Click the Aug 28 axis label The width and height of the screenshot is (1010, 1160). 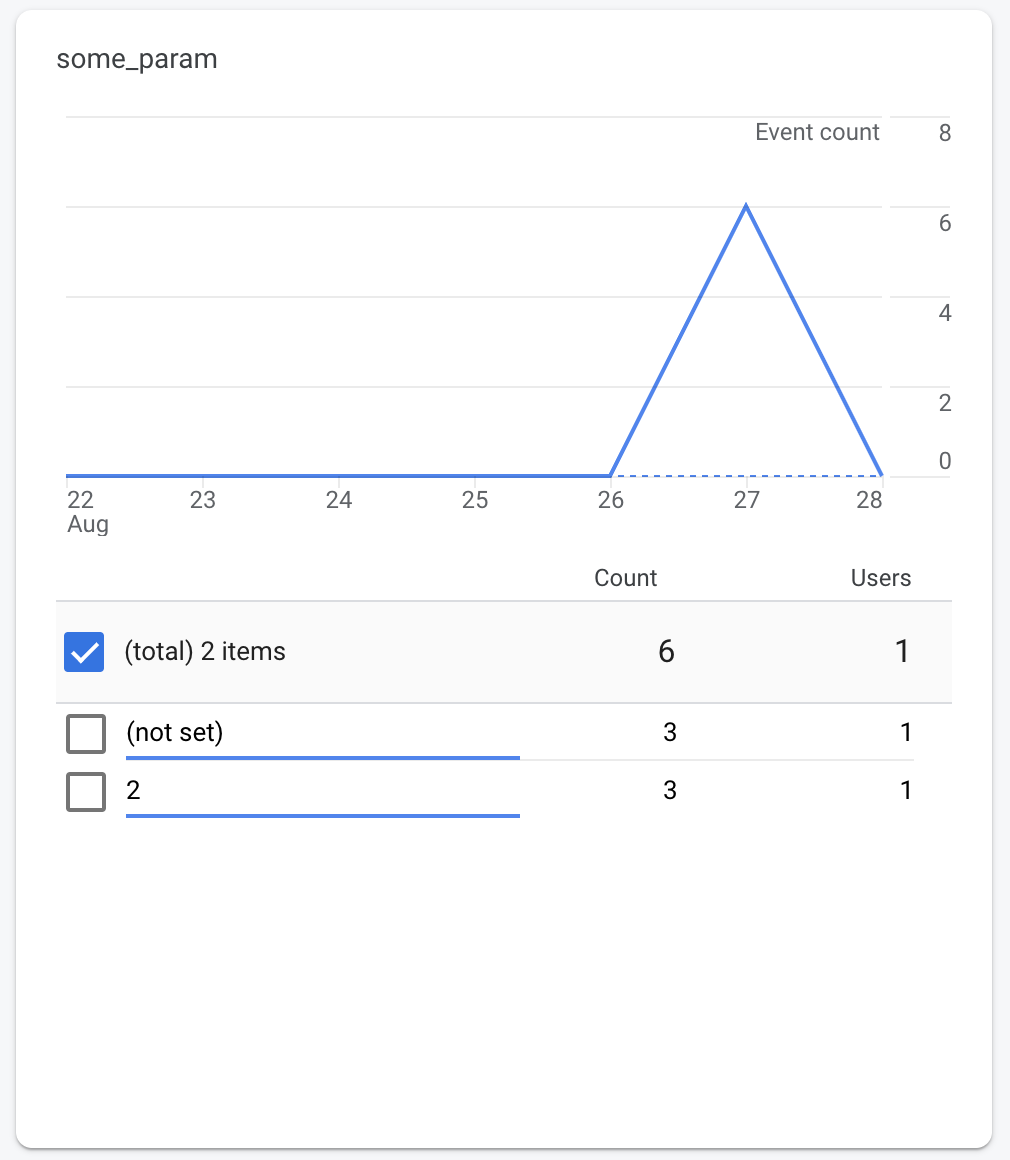pyautogui.click(x=870, y=500)
